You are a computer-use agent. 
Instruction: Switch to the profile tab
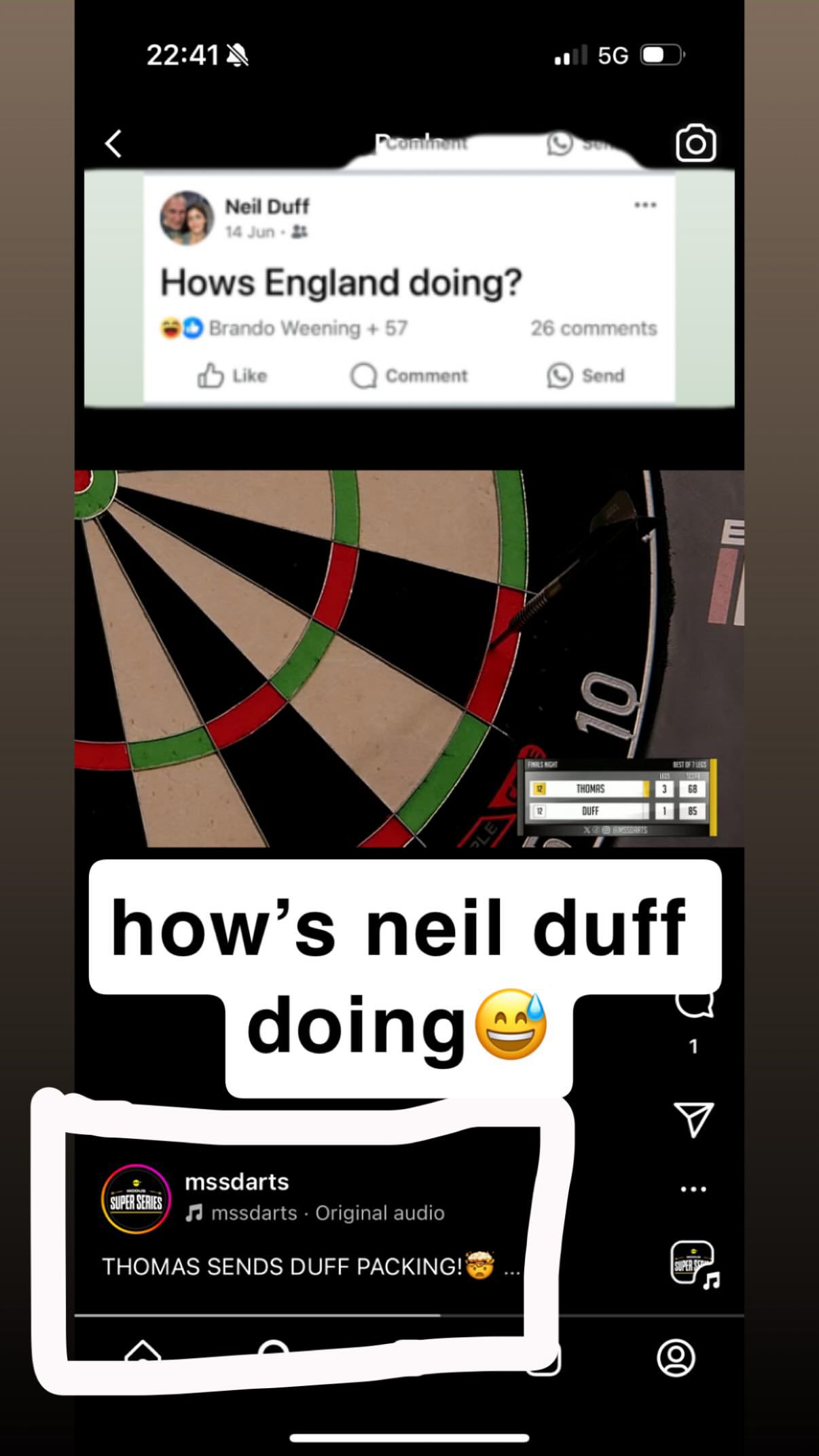click(676, 1358)
